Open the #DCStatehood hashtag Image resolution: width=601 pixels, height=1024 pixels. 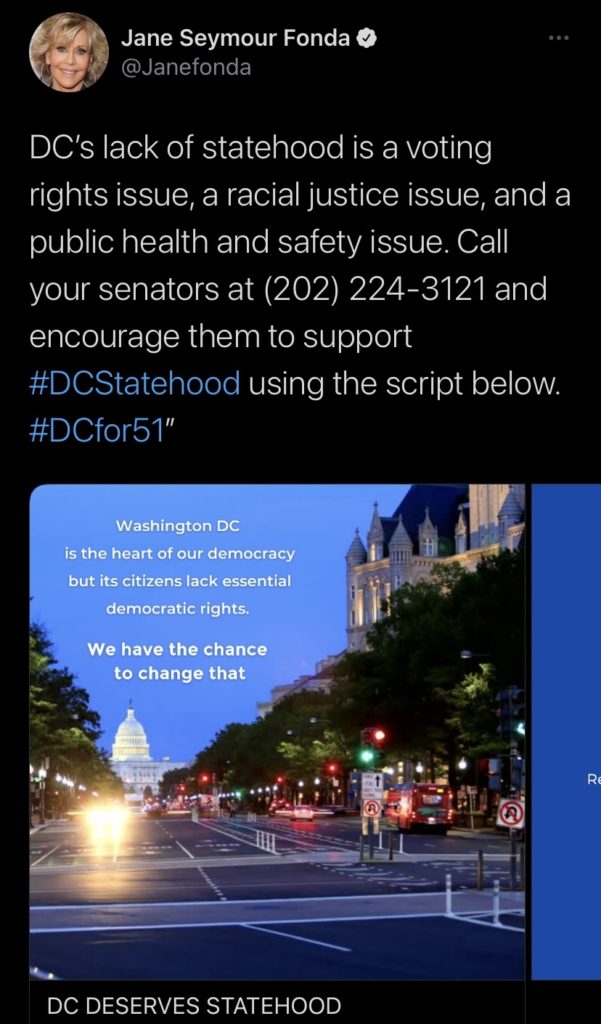pos(135,383)
